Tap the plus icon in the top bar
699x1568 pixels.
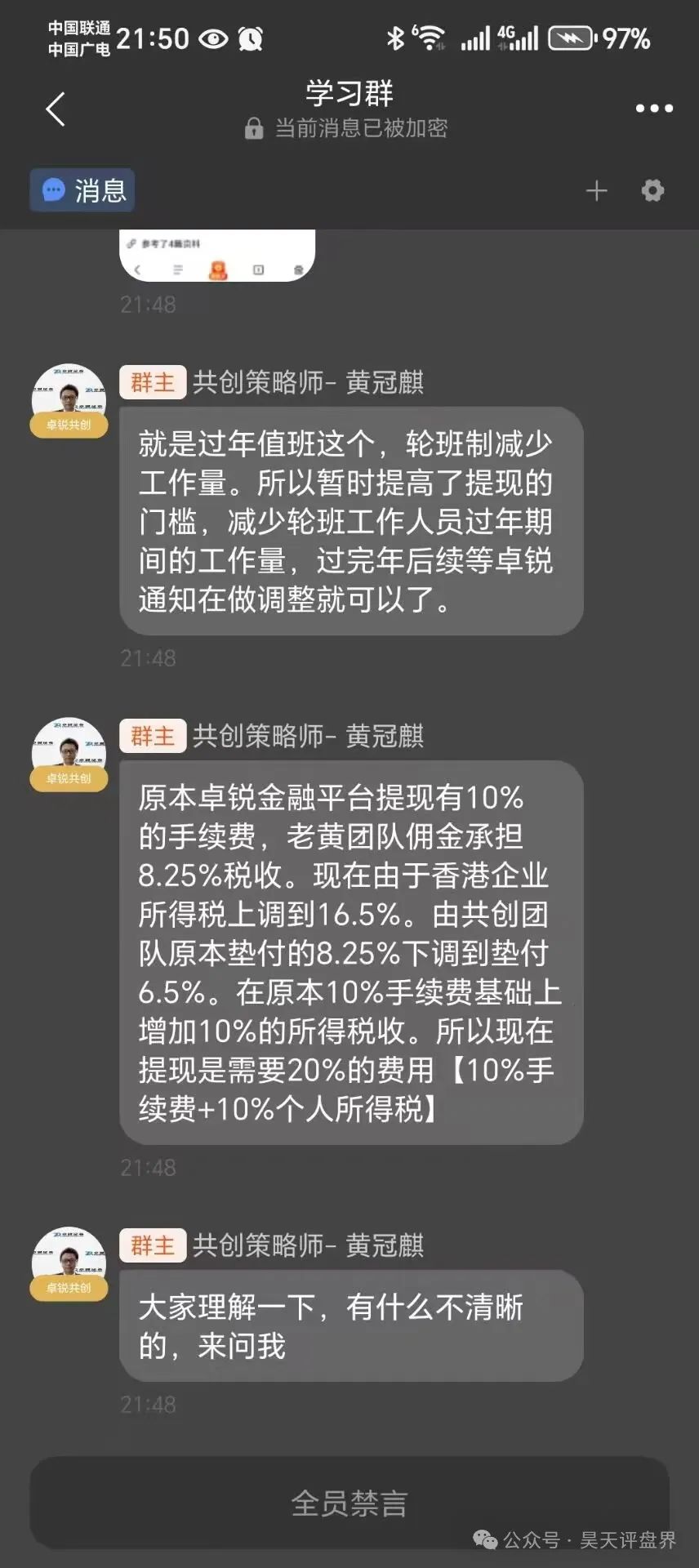[x=597, y=189]
